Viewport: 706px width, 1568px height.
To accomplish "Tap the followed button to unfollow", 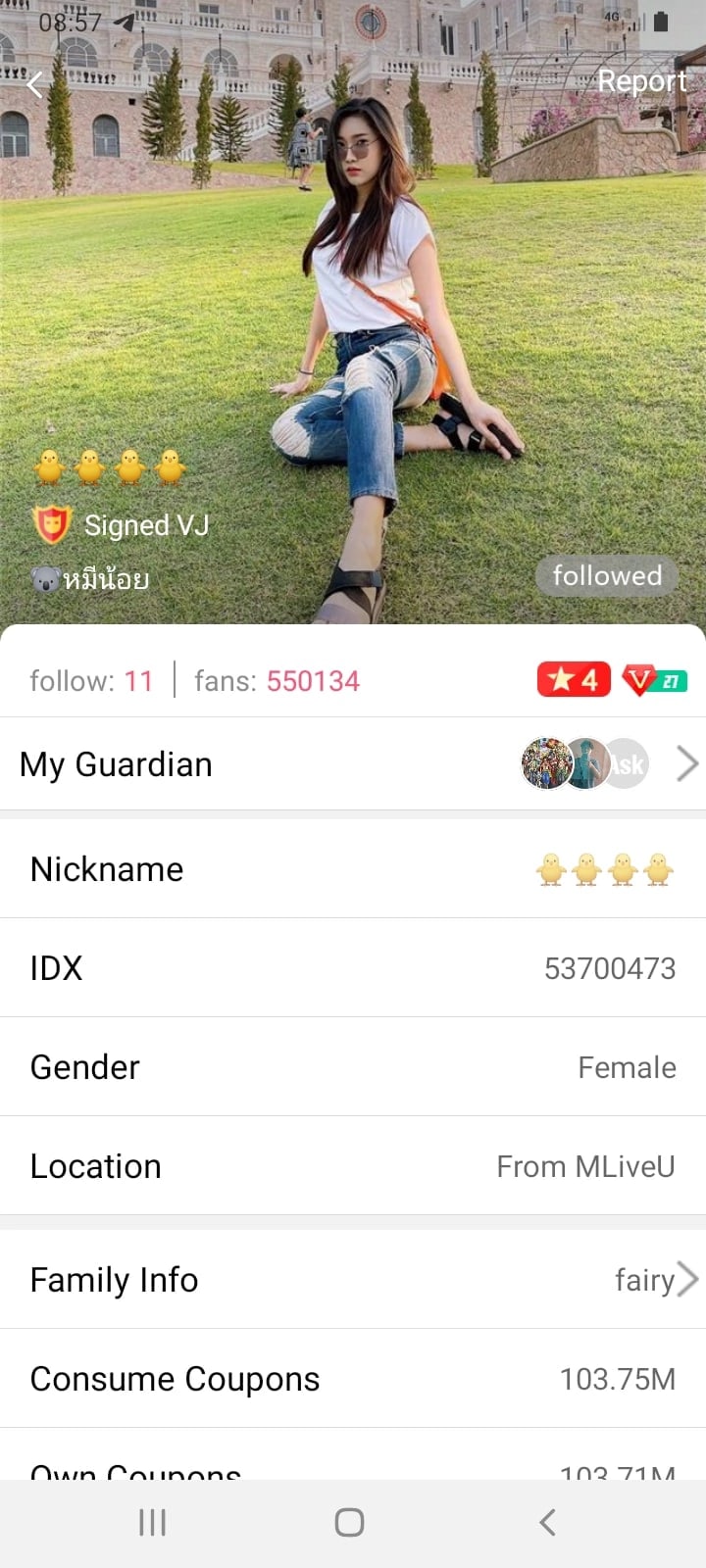I will click(607, 576).
